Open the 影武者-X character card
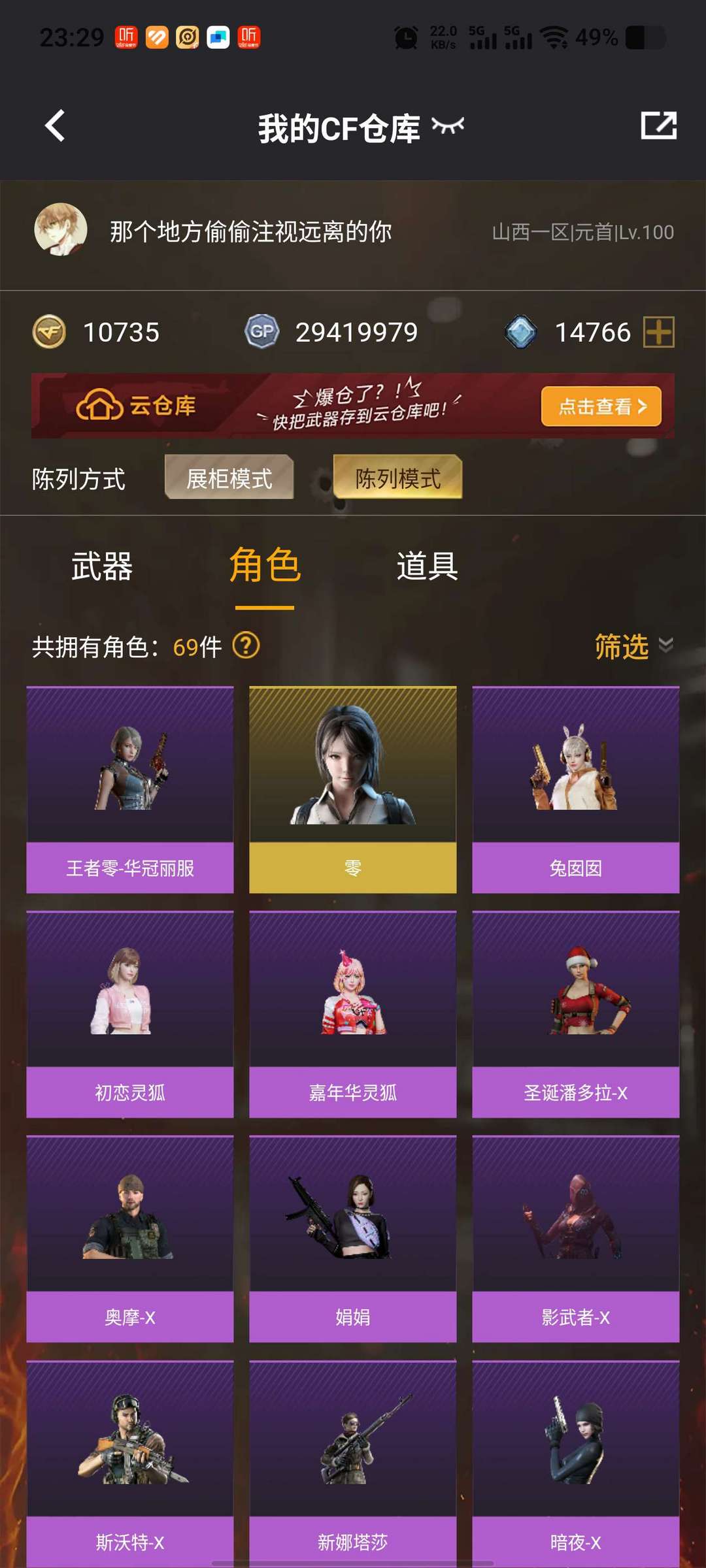 tap(576, 1239)
